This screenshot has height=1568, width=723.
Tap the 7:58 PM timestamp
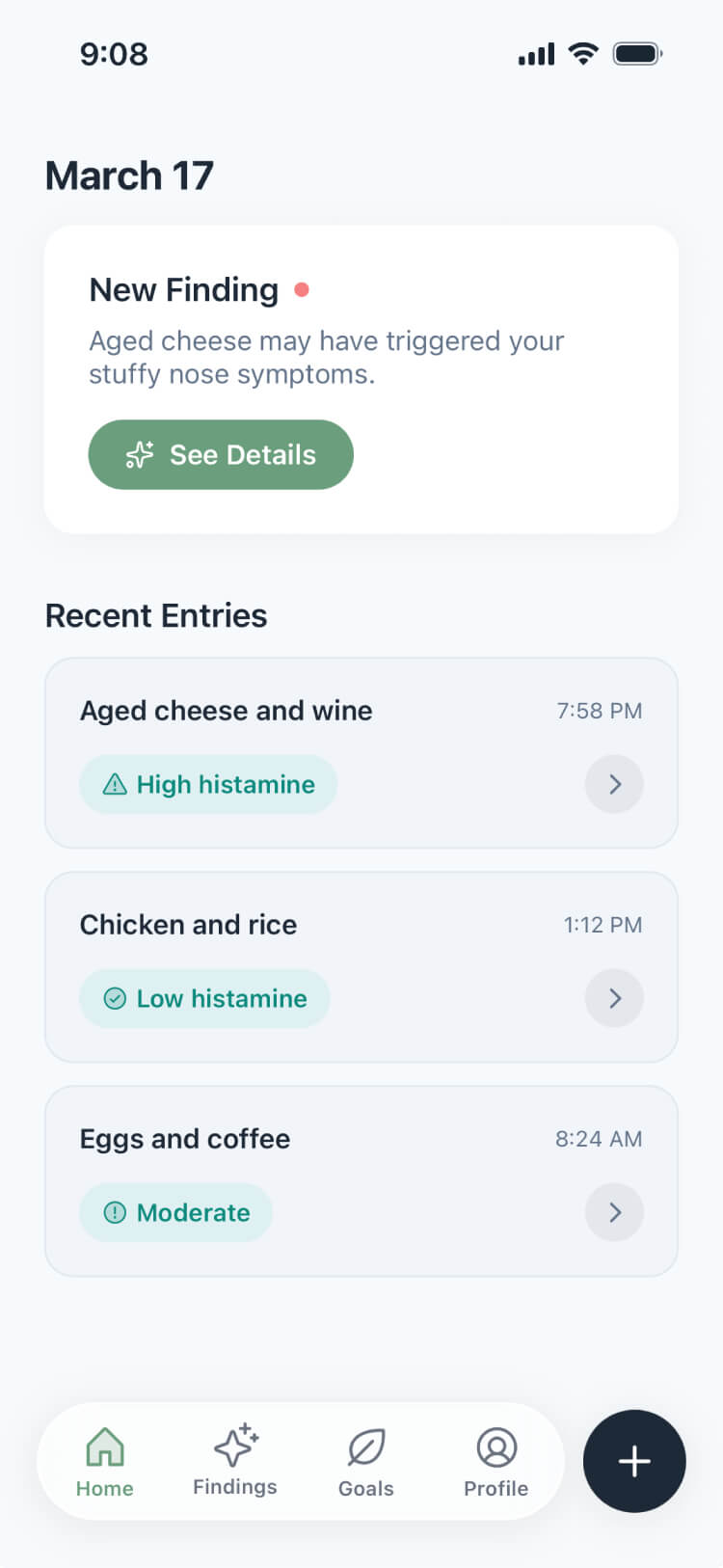600,711
